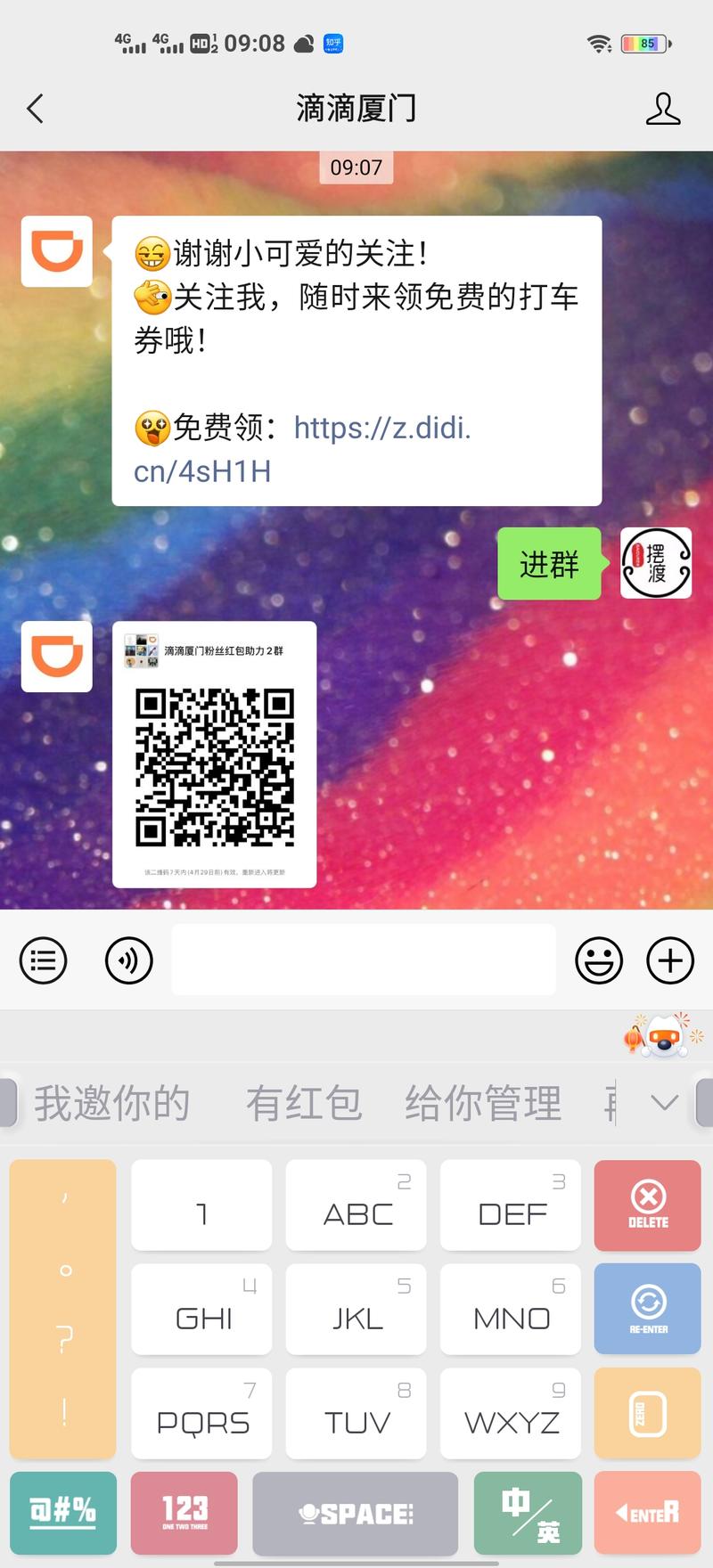Switch to voice input mode
The image size is (713, 1568).
click(128, 960)
